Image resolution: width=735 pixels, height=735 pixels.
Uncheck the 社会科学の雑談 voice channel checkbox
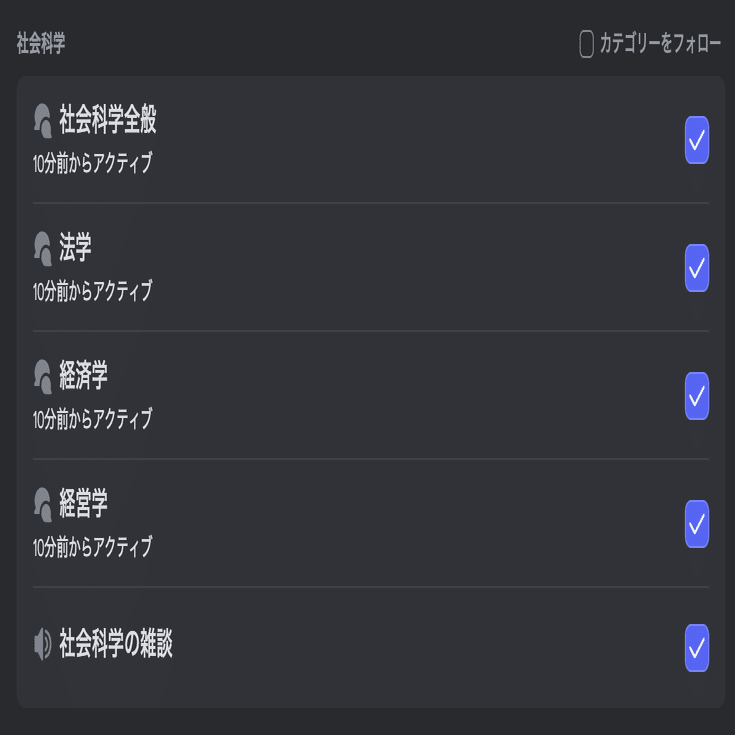(697, 648)
